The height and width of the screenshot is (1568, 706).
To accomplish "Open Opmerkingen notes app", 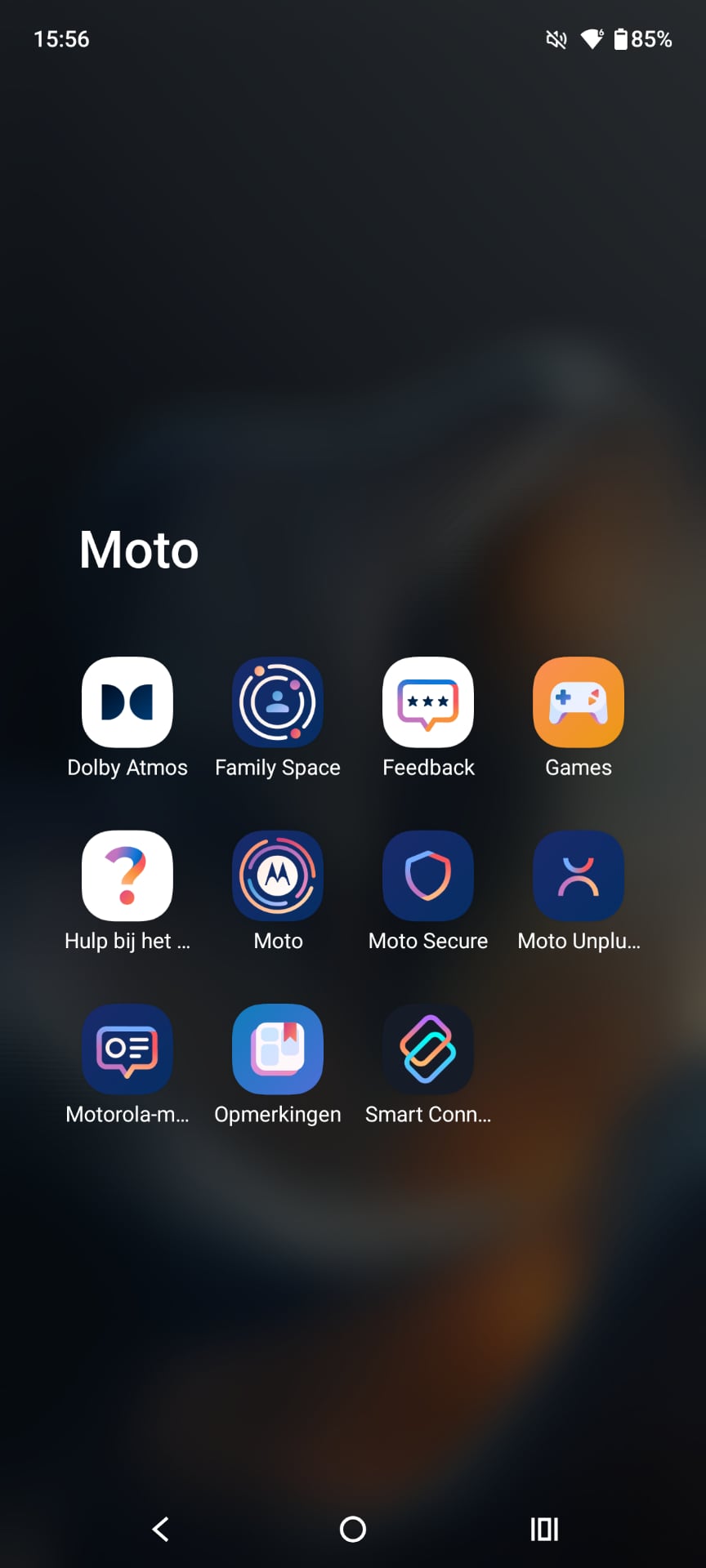I will click(x=278, y=1049).
